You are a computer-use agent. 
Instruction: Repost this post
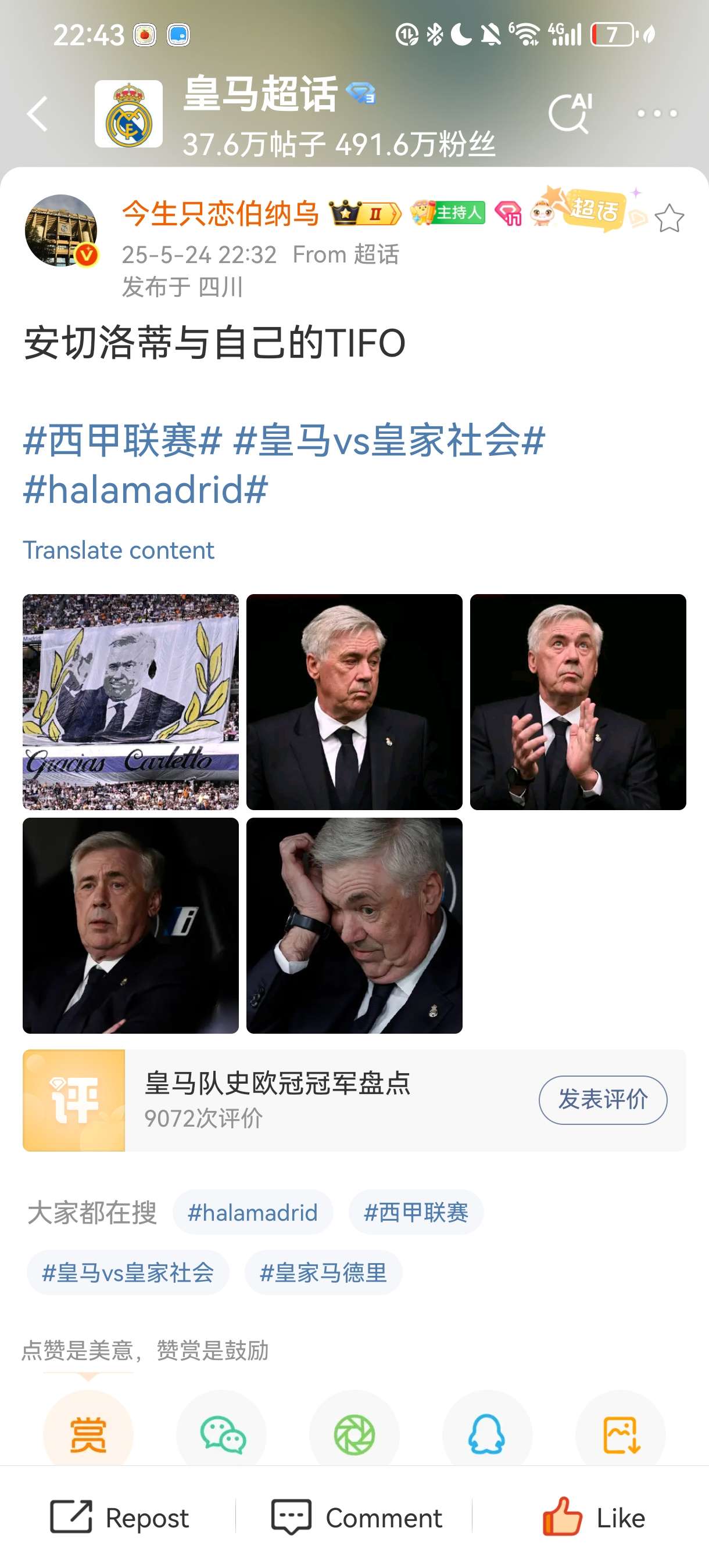tap(120, 1517)
